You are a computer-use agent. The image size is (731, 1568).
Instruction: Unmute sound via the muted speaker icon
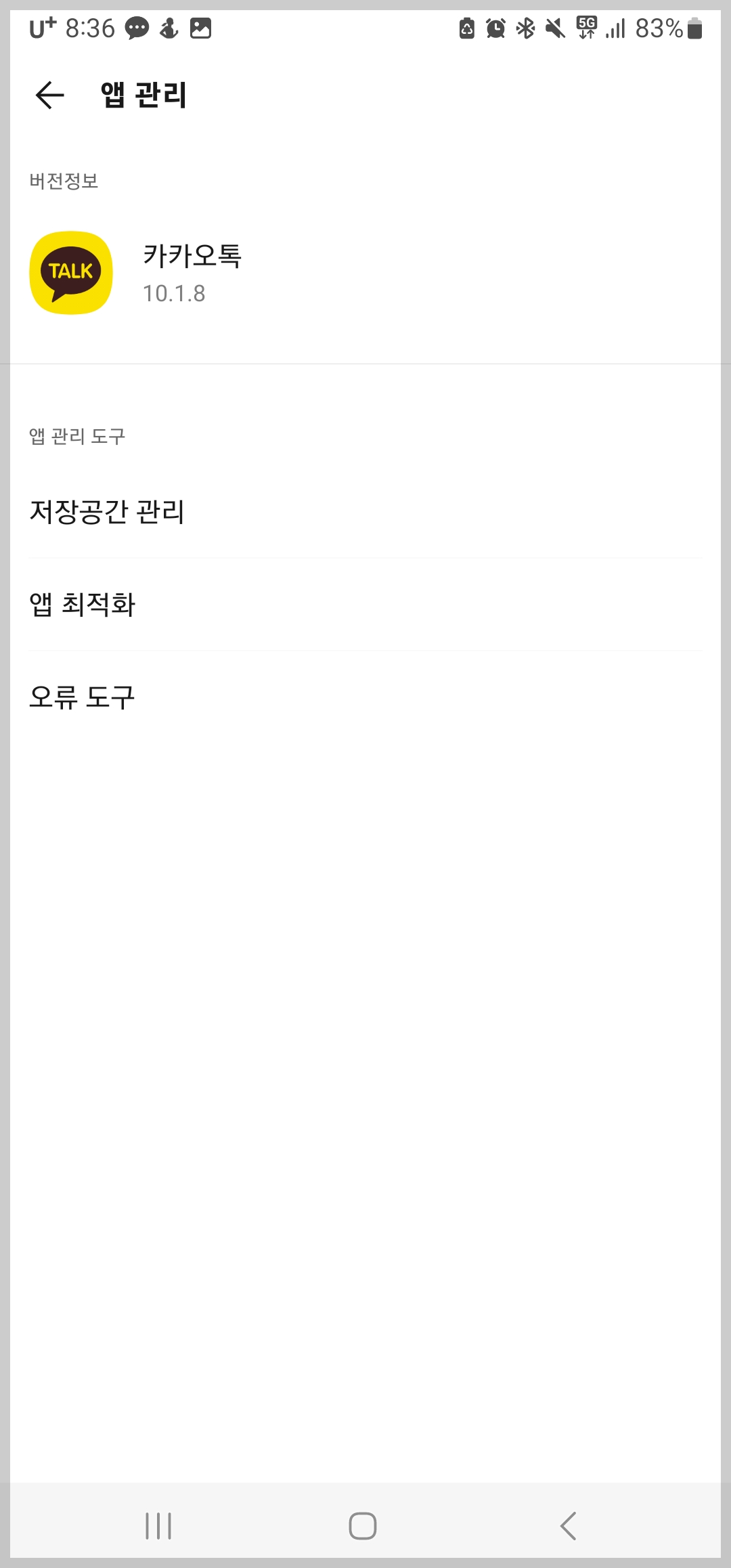coord(554,29)
